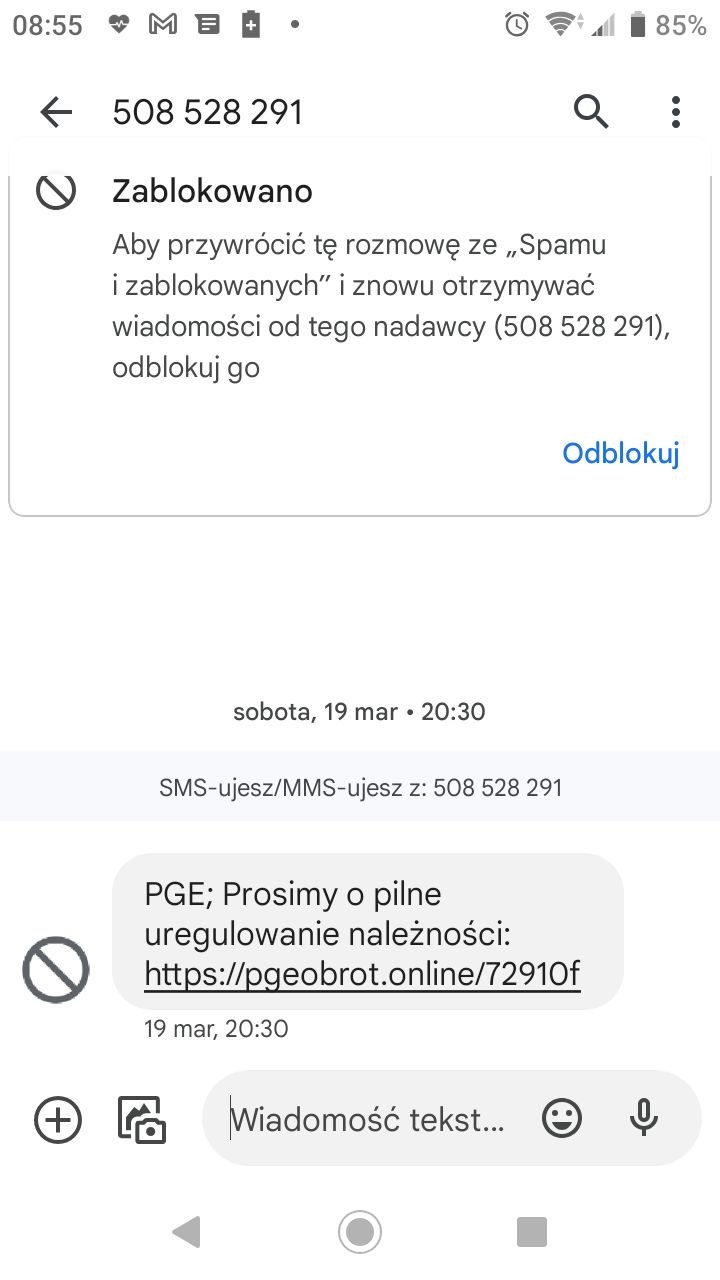Viewport: 720px width, 1280px height.
Task: Tap the blocked sign next to the PGE message
Action: pyautogui.click(x=56, y=970)
